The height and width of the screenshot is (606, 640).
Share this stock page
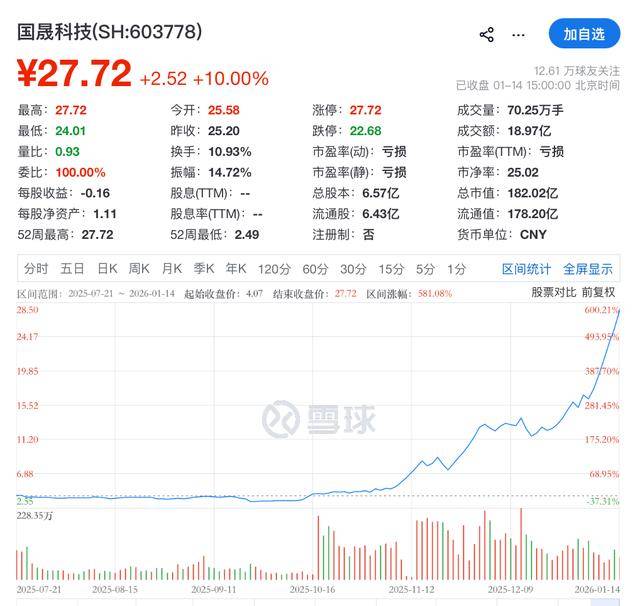[x=487, y=34]
